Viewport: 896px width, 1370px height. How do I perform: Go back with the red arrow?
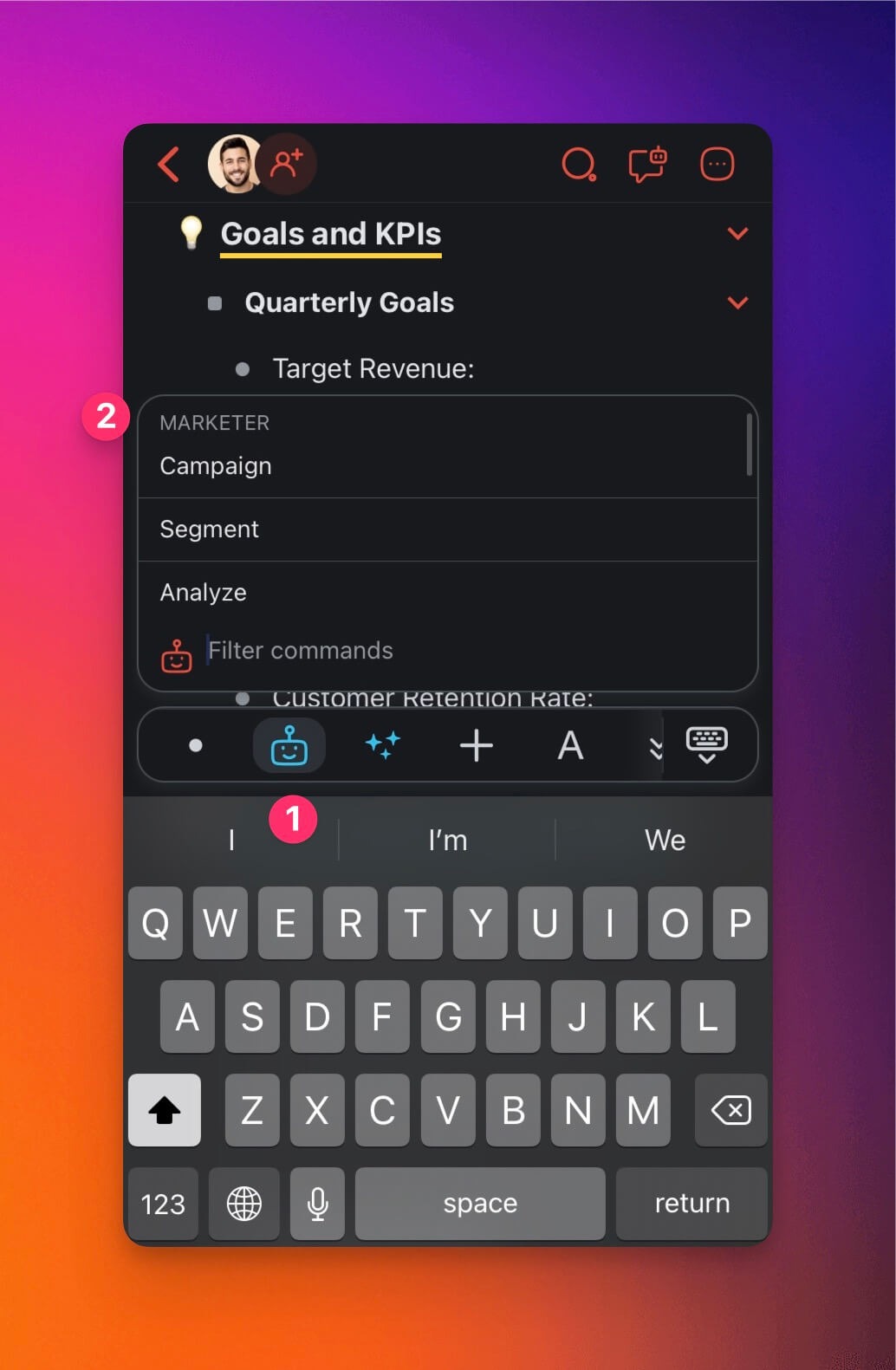tap(169, 164)
